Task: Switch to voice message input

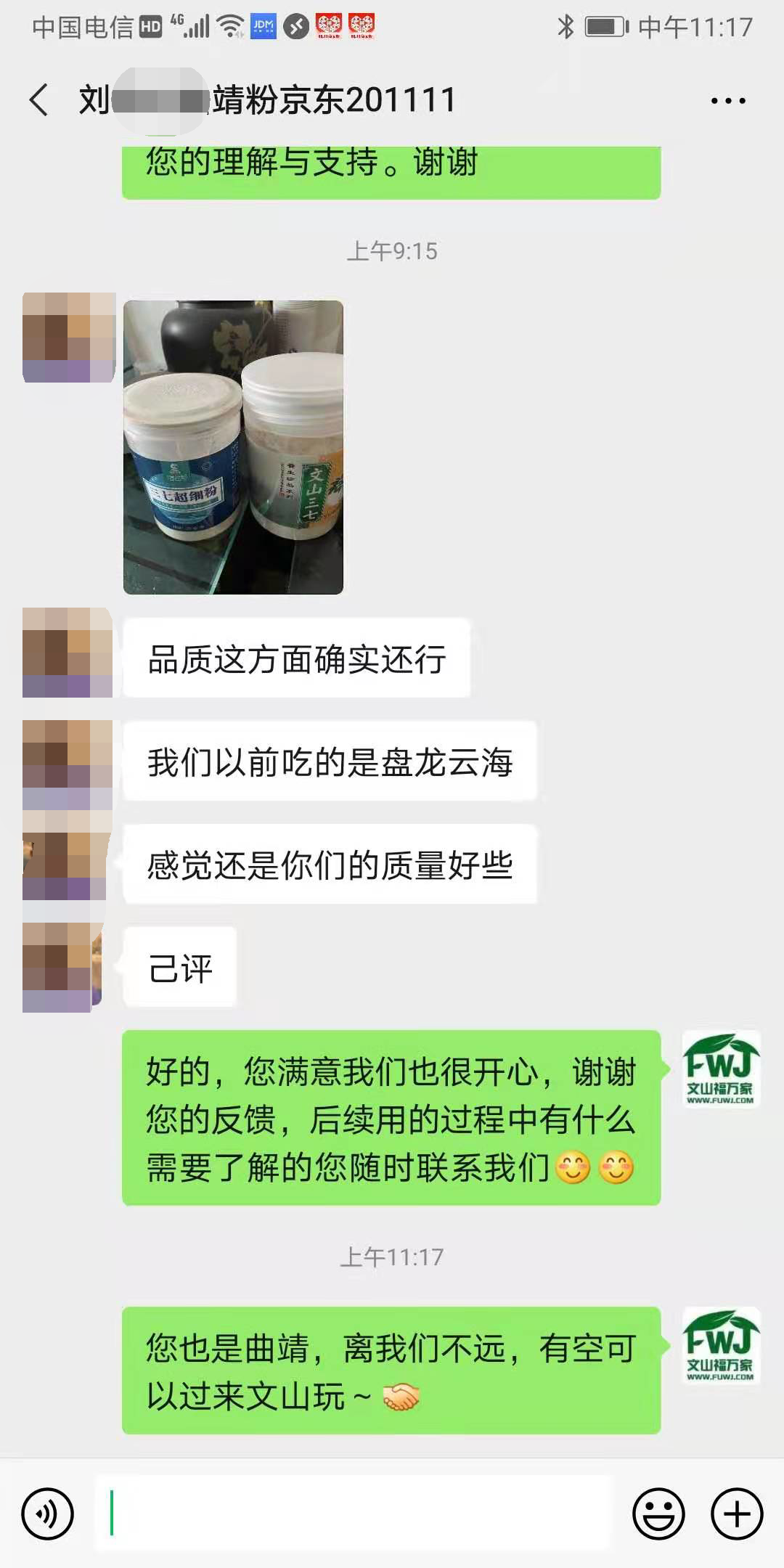Action: tap(48, 1514)
